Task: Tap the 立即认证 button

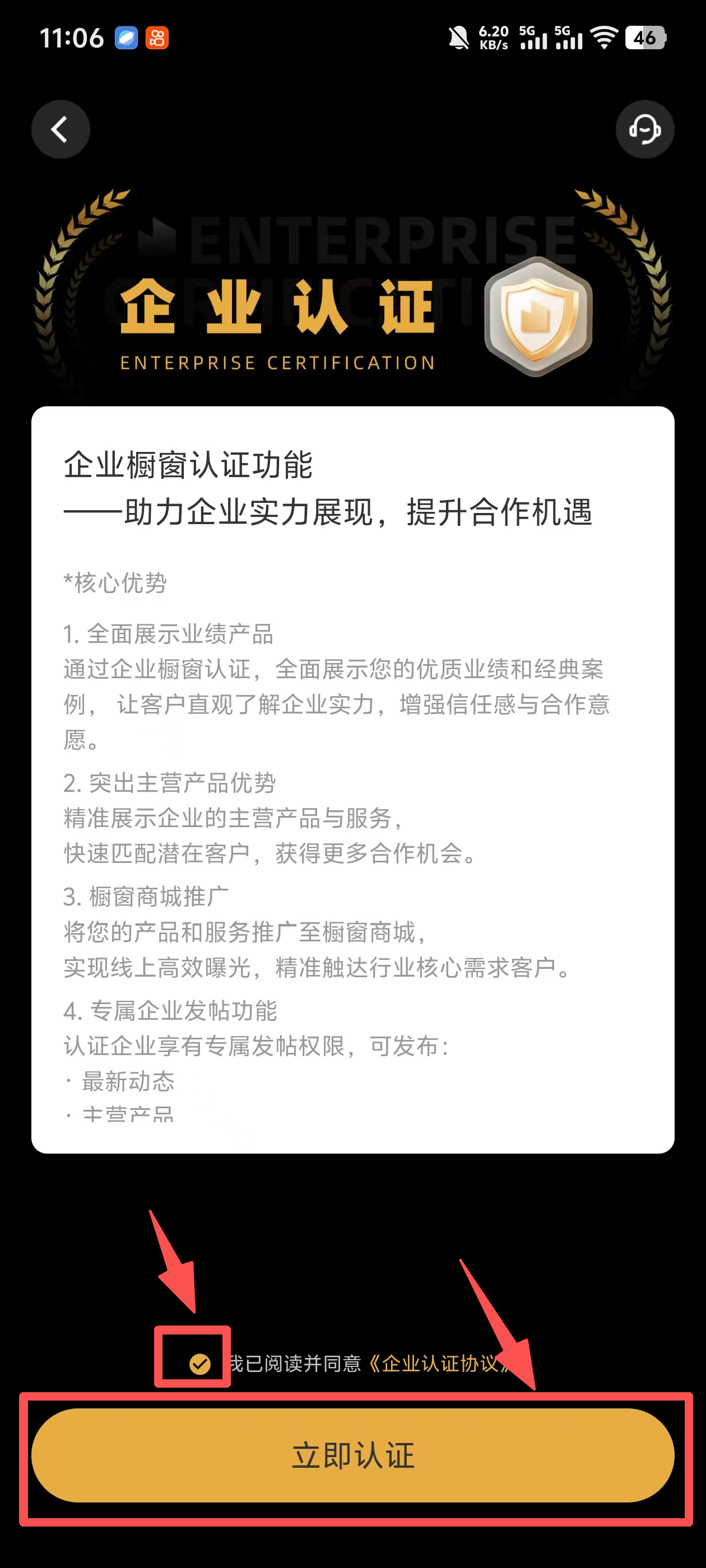Action: pos(352,1455)
